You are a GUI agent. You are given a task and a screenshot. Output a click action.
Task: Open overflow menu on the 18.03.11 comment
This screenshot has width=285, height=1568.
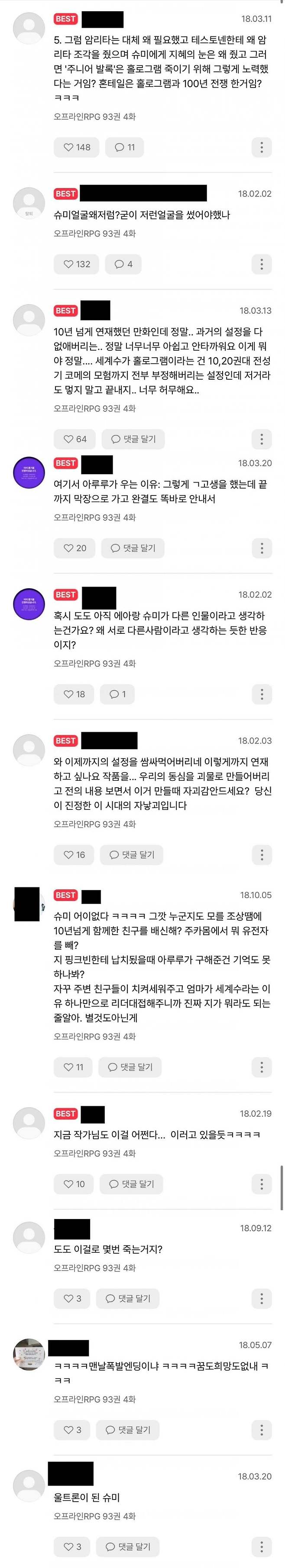(x=261, y=147)
